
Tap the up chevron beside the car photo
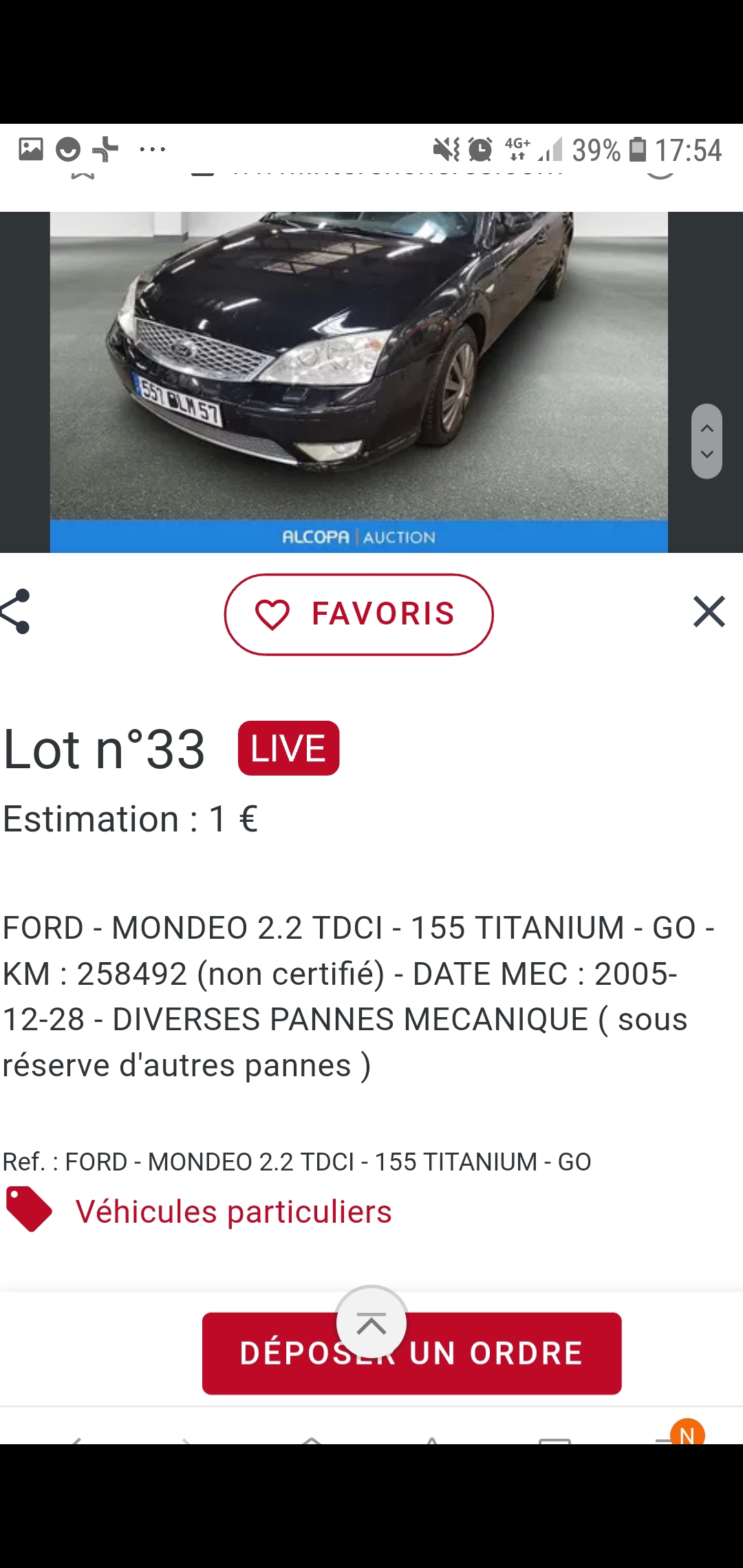pos(707,428)
